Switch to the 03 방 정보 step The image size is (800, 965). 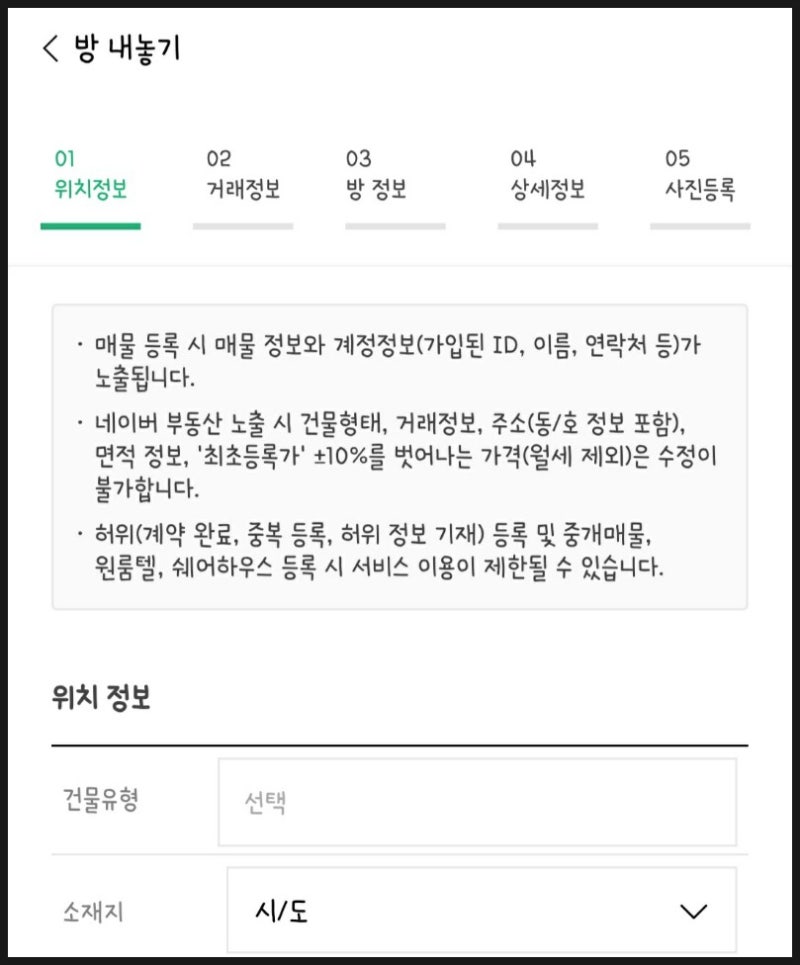pos(375,176)
